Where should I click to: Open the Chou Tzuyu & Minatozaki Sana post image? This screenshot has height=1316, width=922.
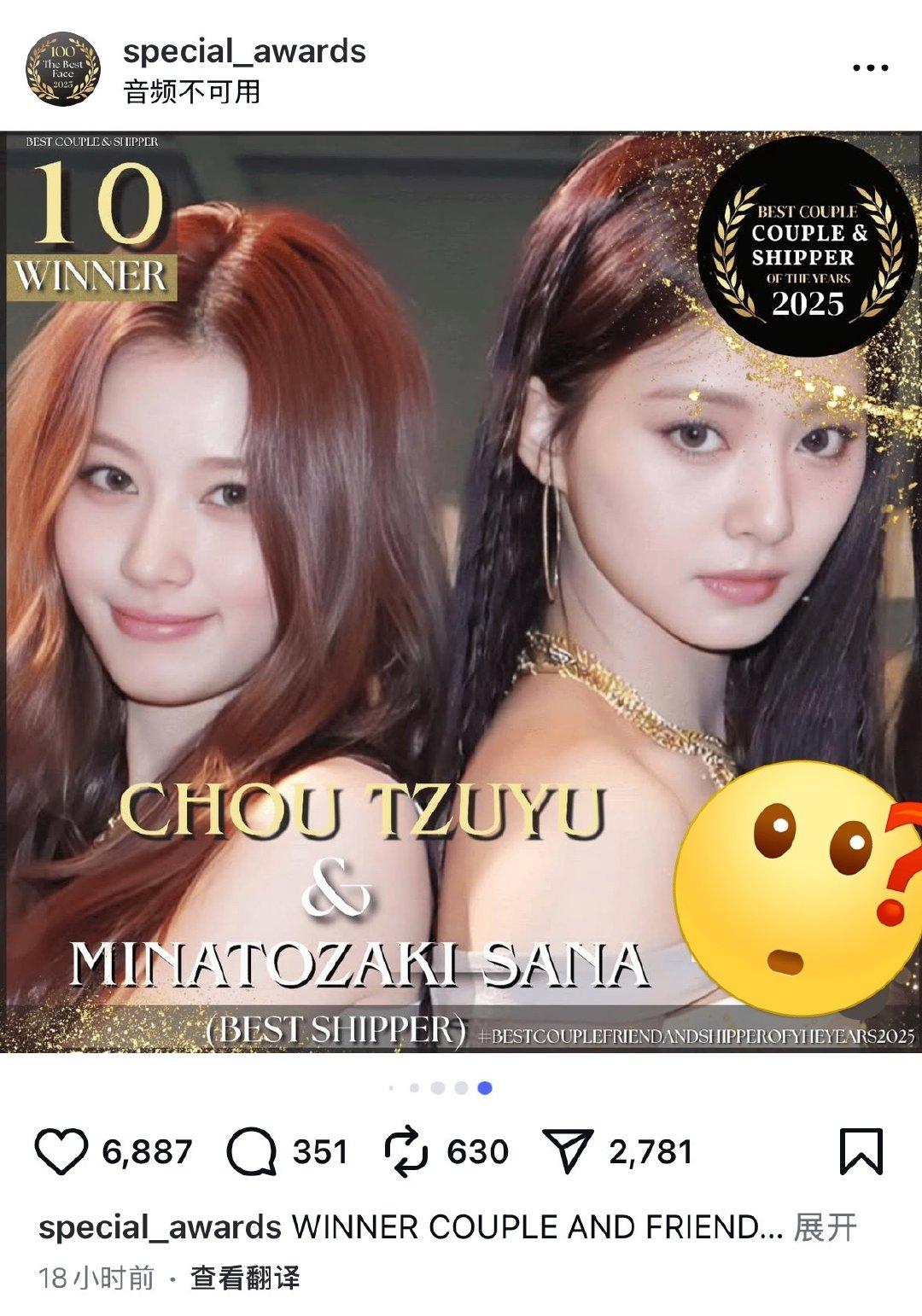coord(461,592)
